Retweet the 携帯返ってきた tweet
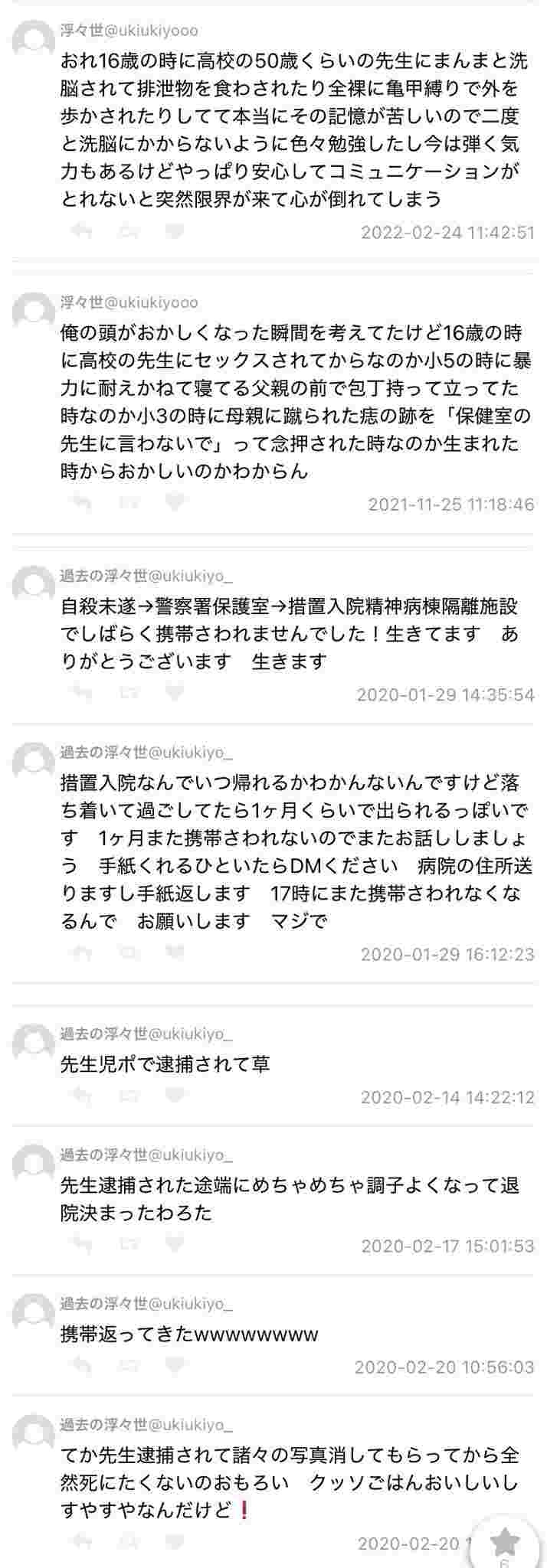Image resolution: width=547 pixels, height=1568 pixels. (x=129, y=1365)
